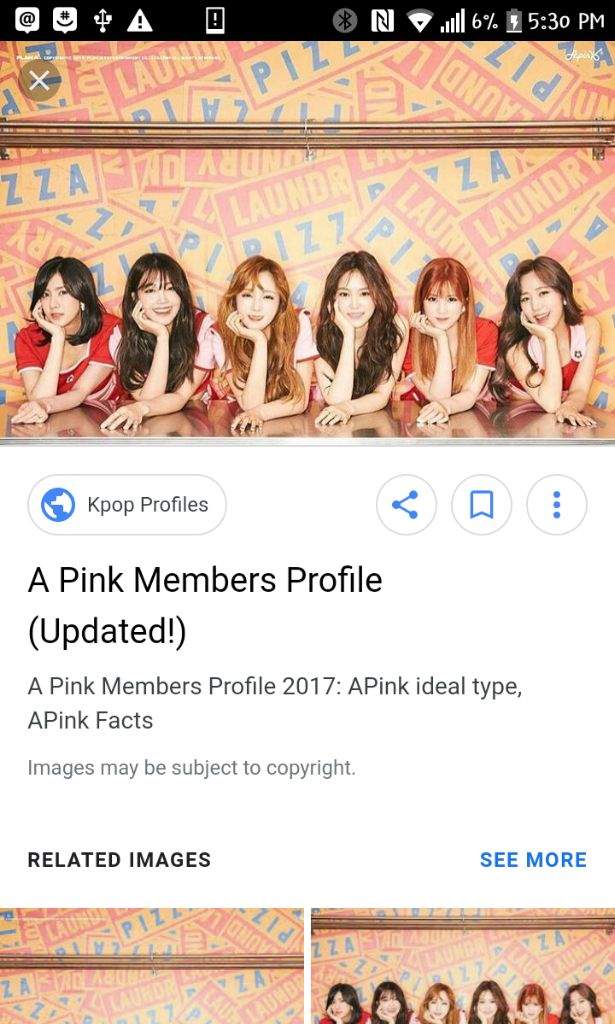Viewport: 615px width, 1024px height.
Task: Share this image
Action: (406, 505)
